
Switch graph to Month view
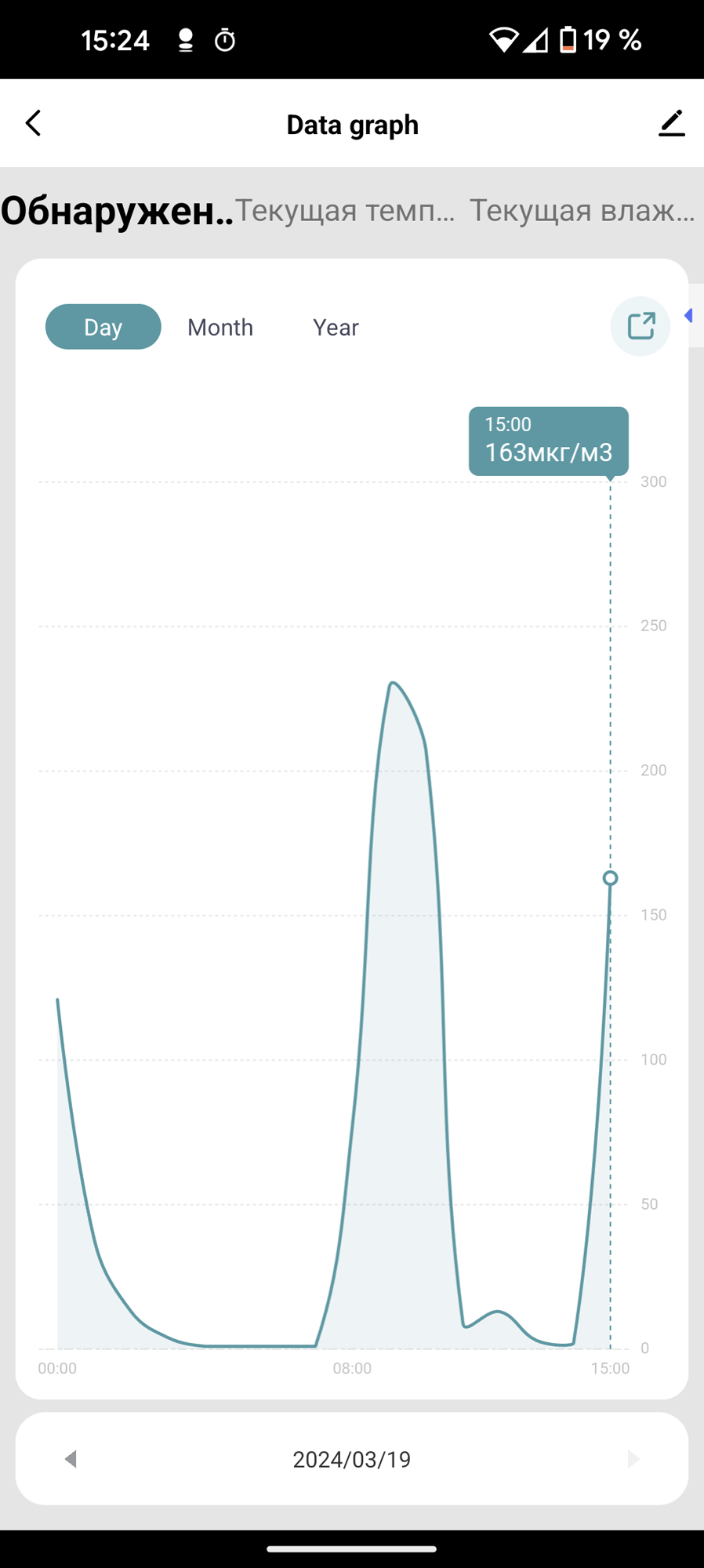[220, 327]
